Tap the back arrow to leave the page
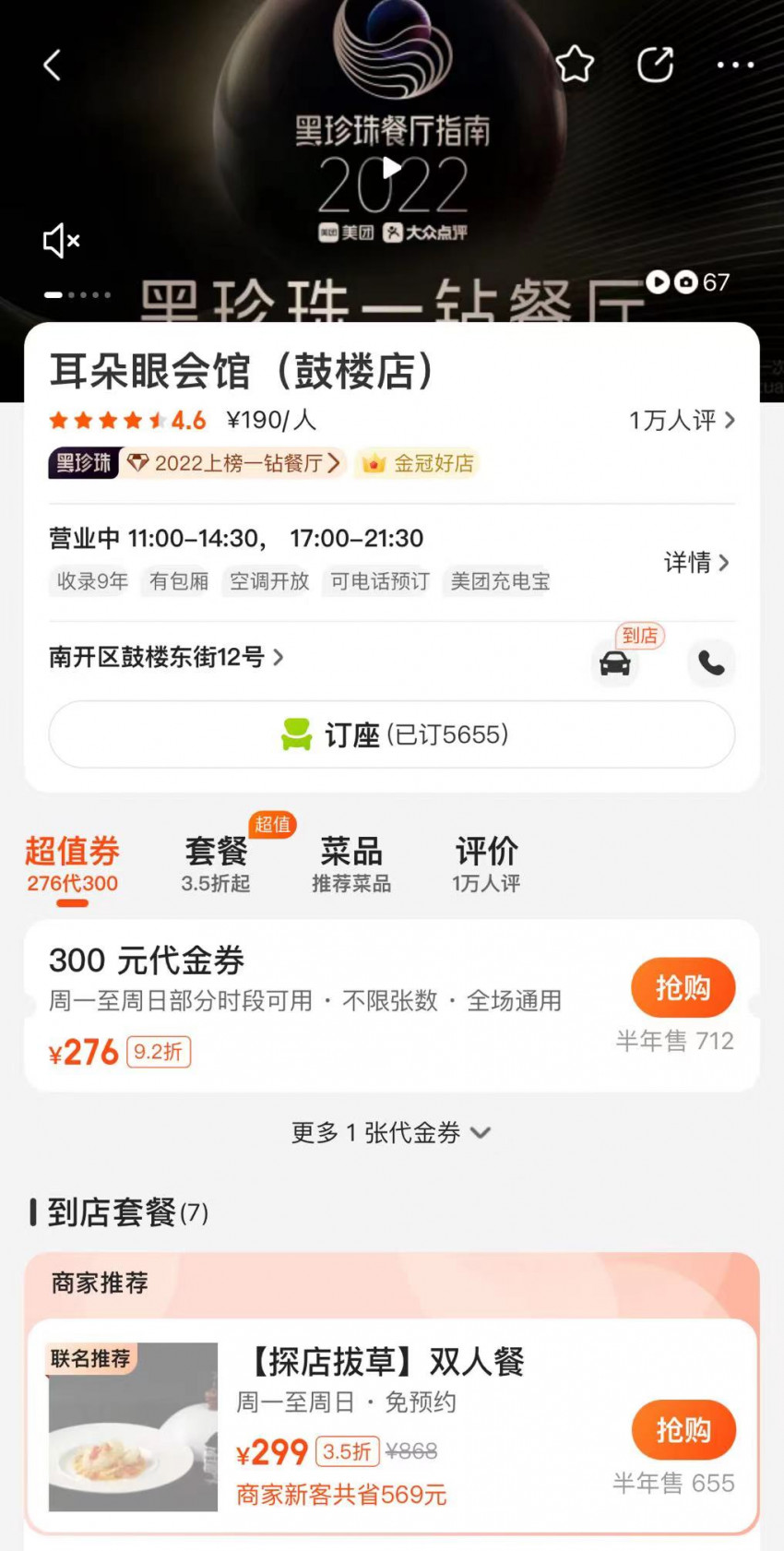The image size is (784, 1551). click(53, 65)
